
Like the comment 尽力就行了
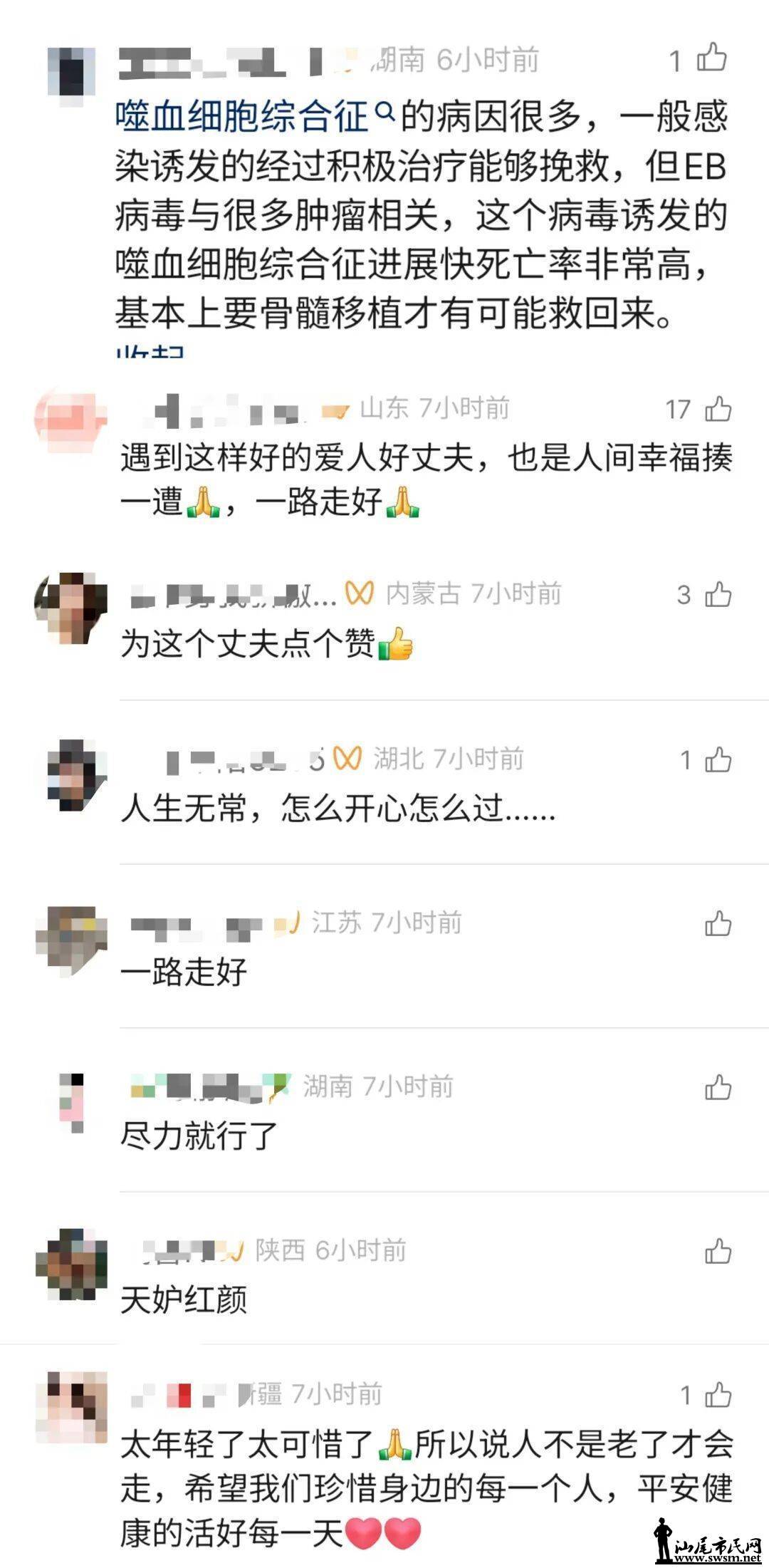718,1088
